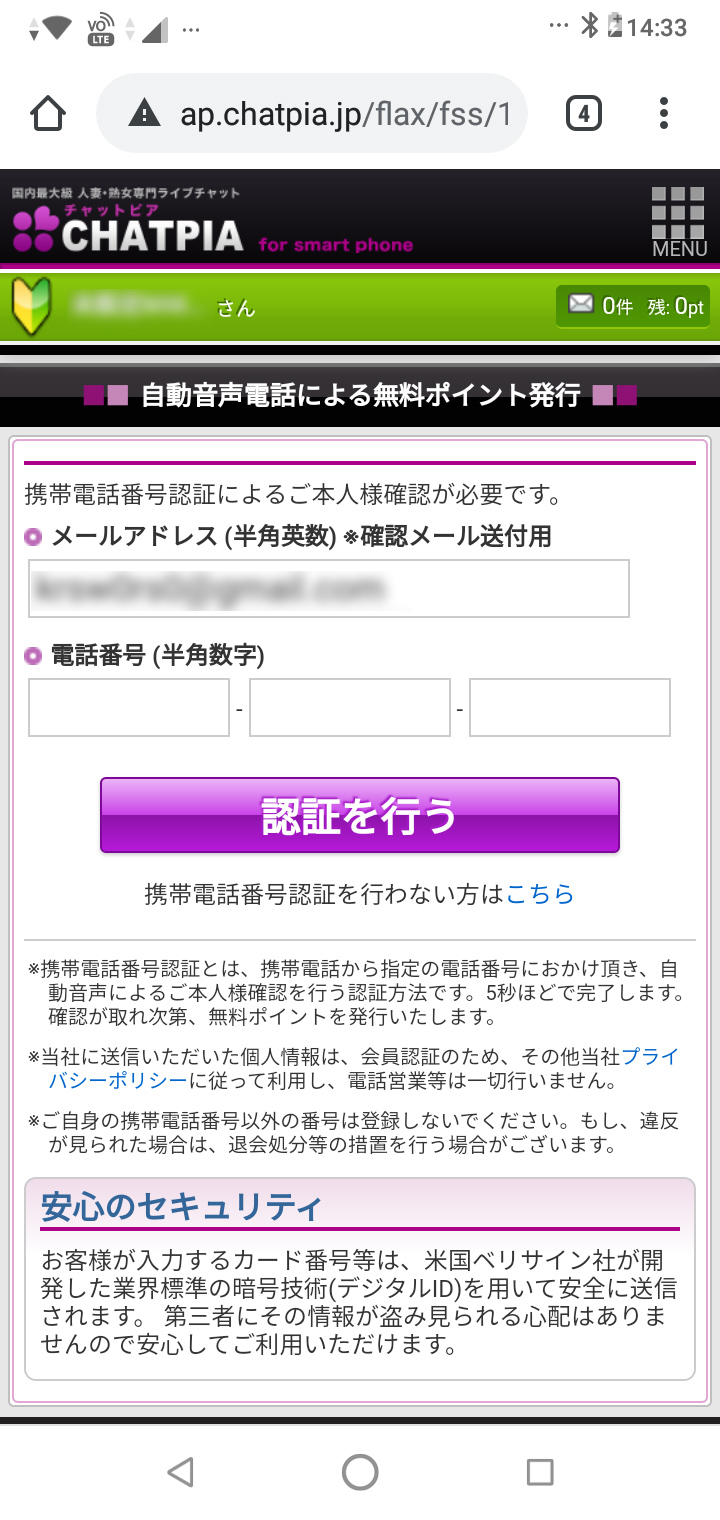Select the middle 電話番号 box

[350, 707]
